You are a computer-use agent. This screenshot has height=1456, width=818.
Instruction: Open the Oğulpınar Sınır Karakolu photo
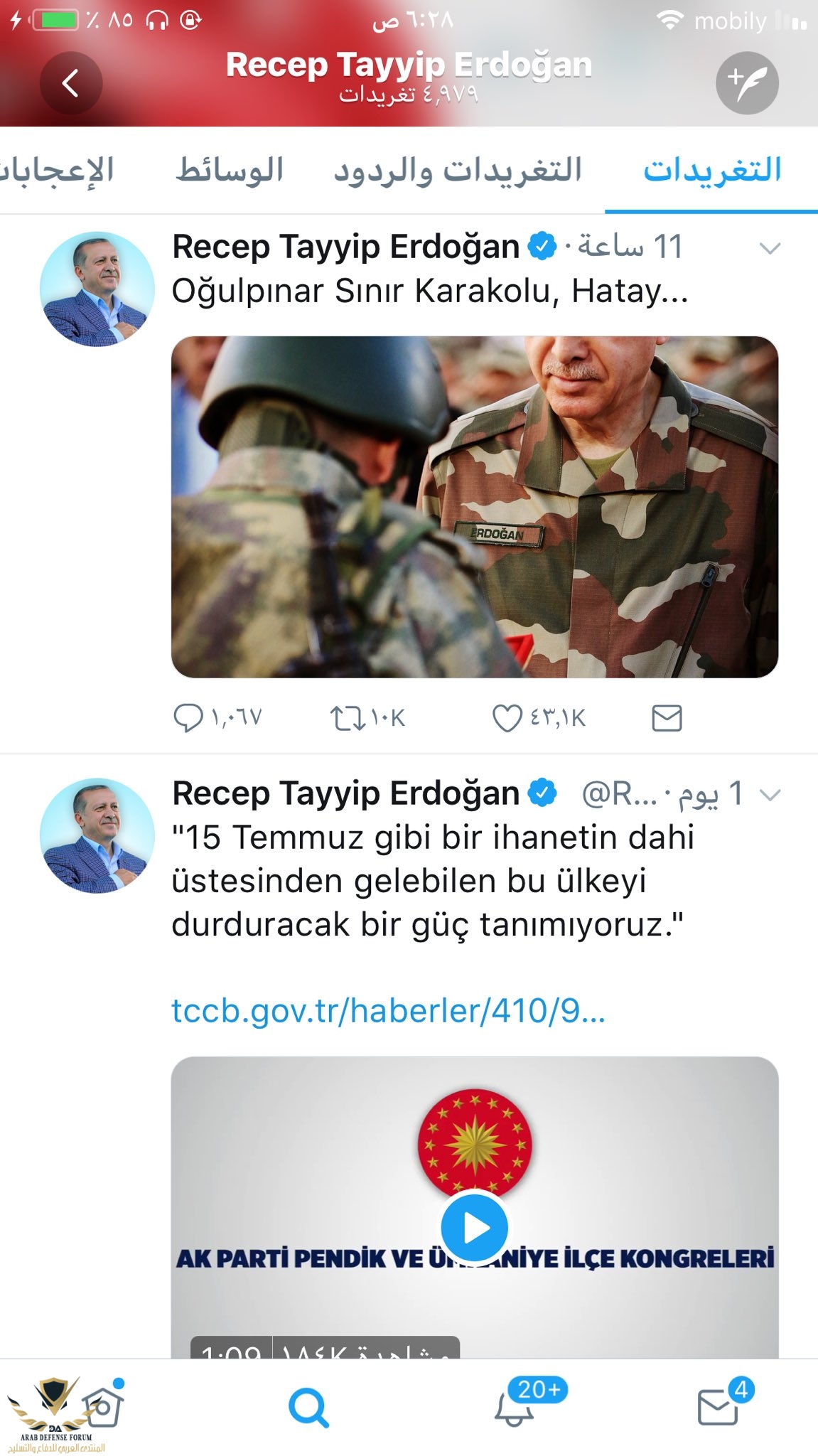click(474, 506)
